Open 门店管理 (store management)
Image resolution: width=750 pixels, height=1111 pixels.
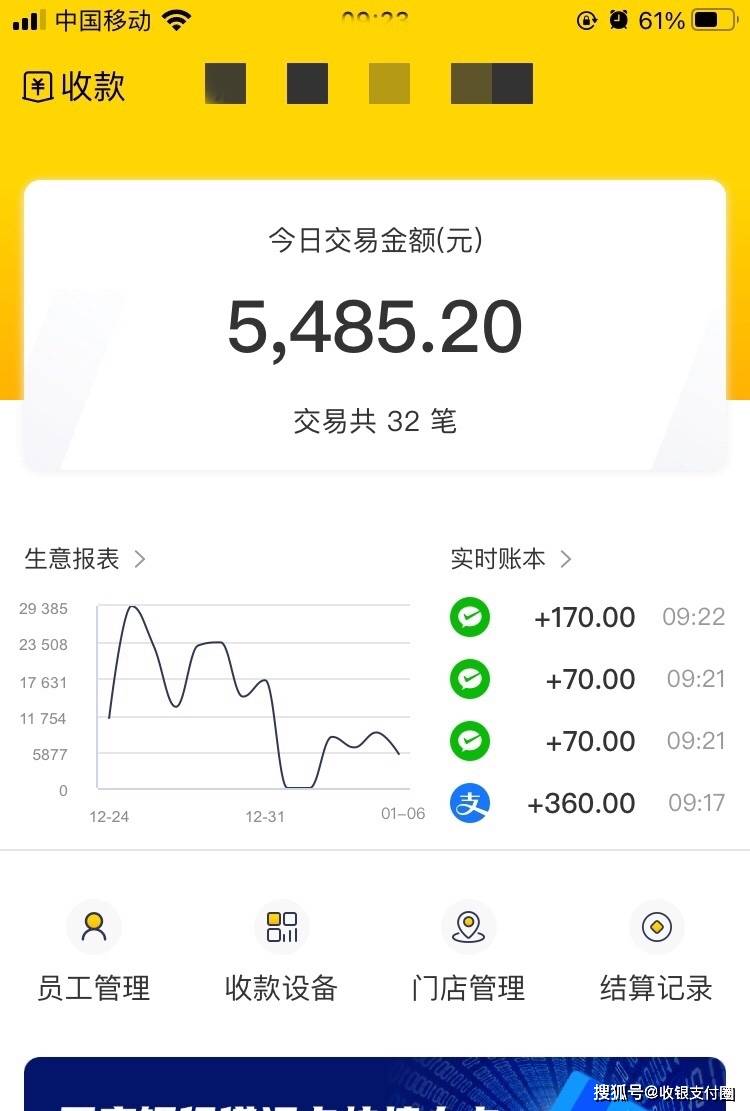point(467,950)
